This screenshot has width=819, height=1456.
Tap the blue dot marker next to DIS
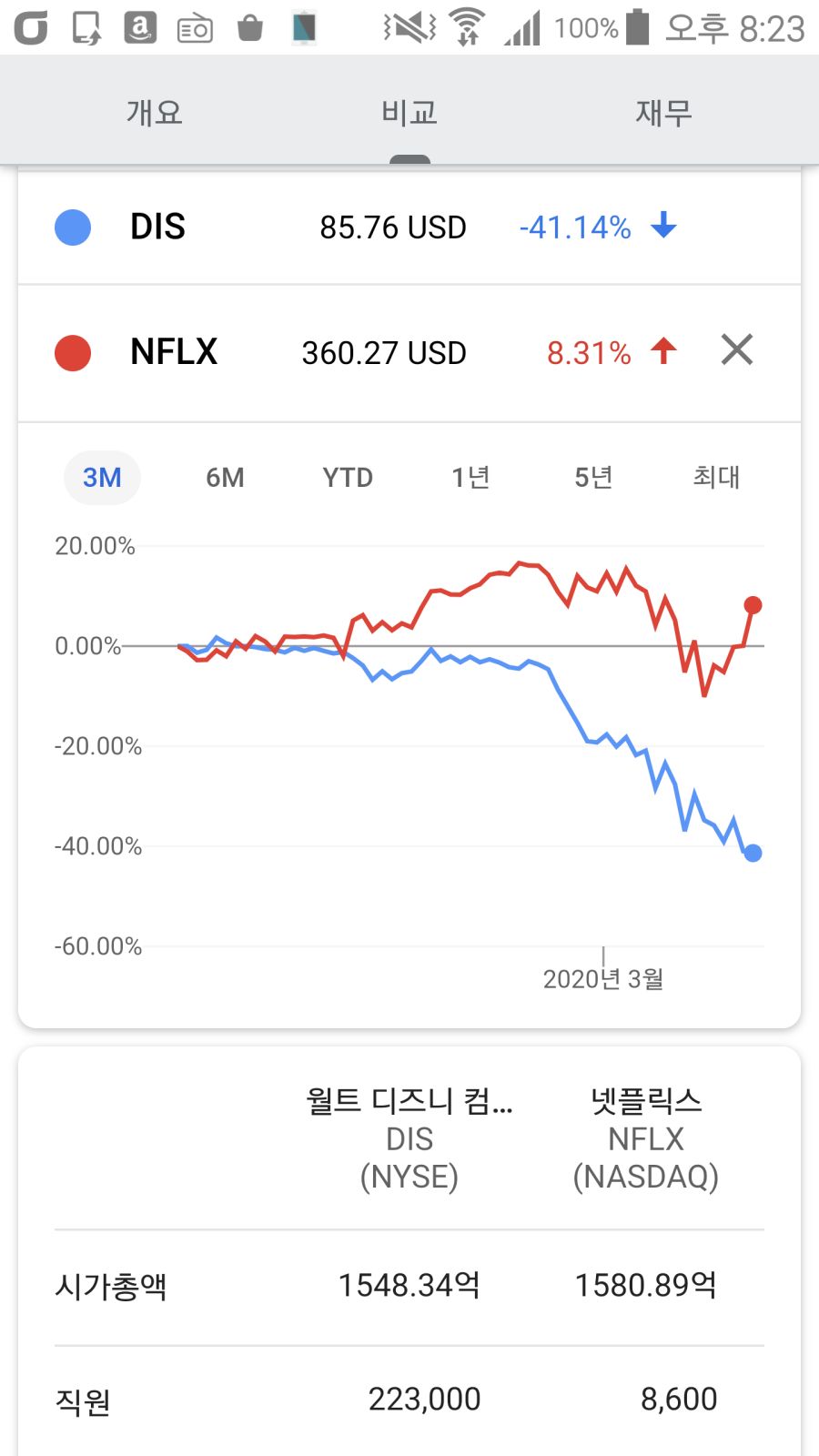pos(72,227)
